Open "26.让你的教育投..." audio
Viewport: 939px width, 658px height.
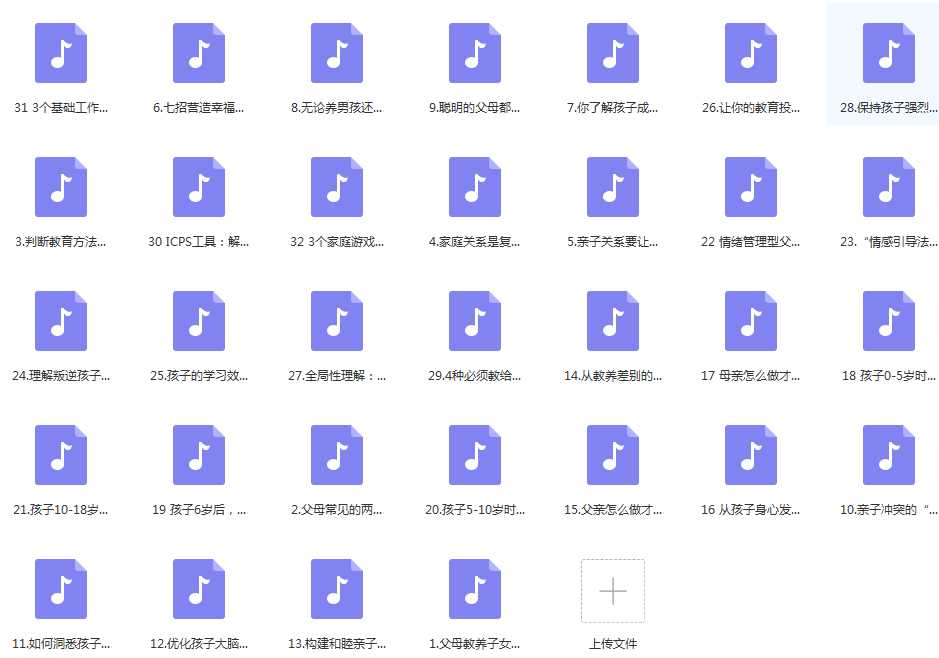point(751,53)
